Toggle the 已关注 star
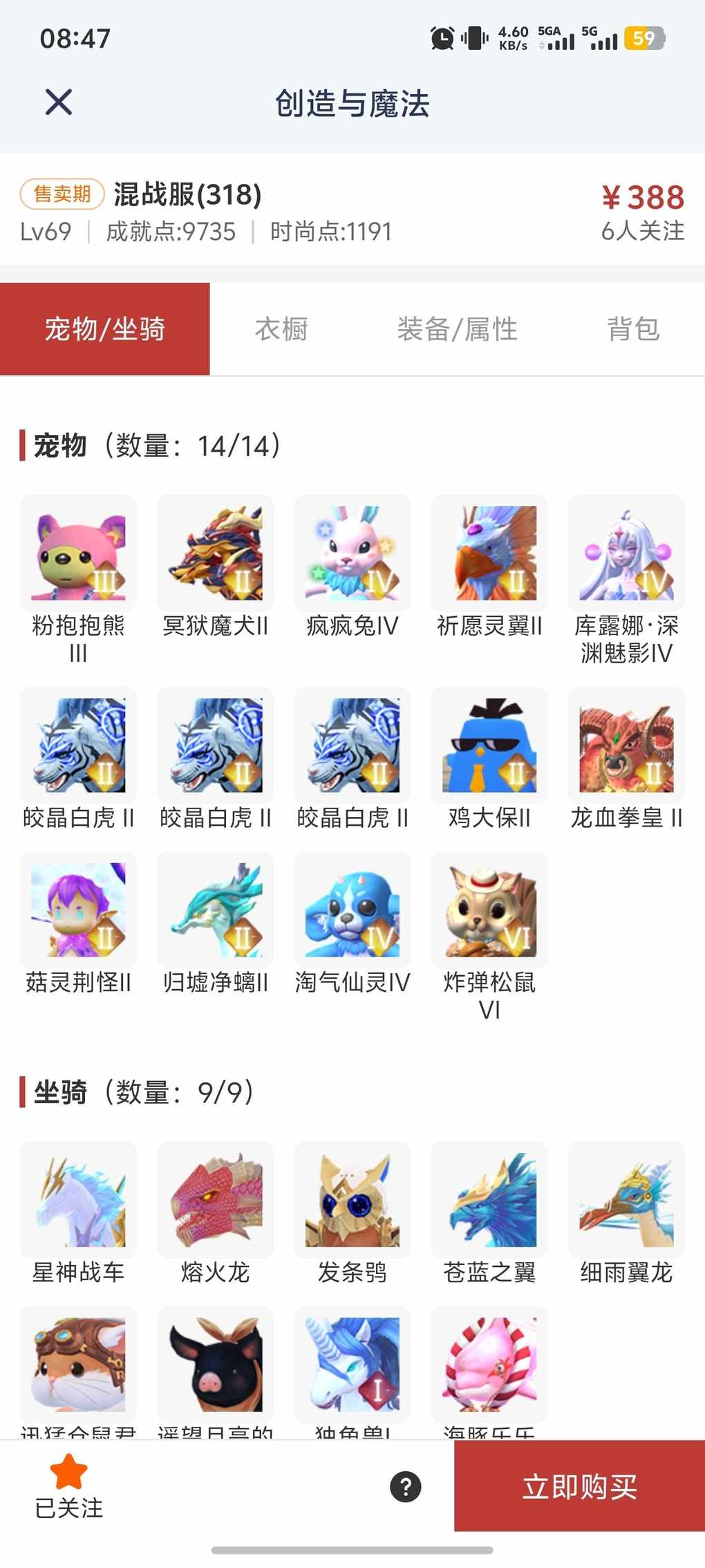The width and height of the screenshot is (705, 1568). tap(68, 1472)
